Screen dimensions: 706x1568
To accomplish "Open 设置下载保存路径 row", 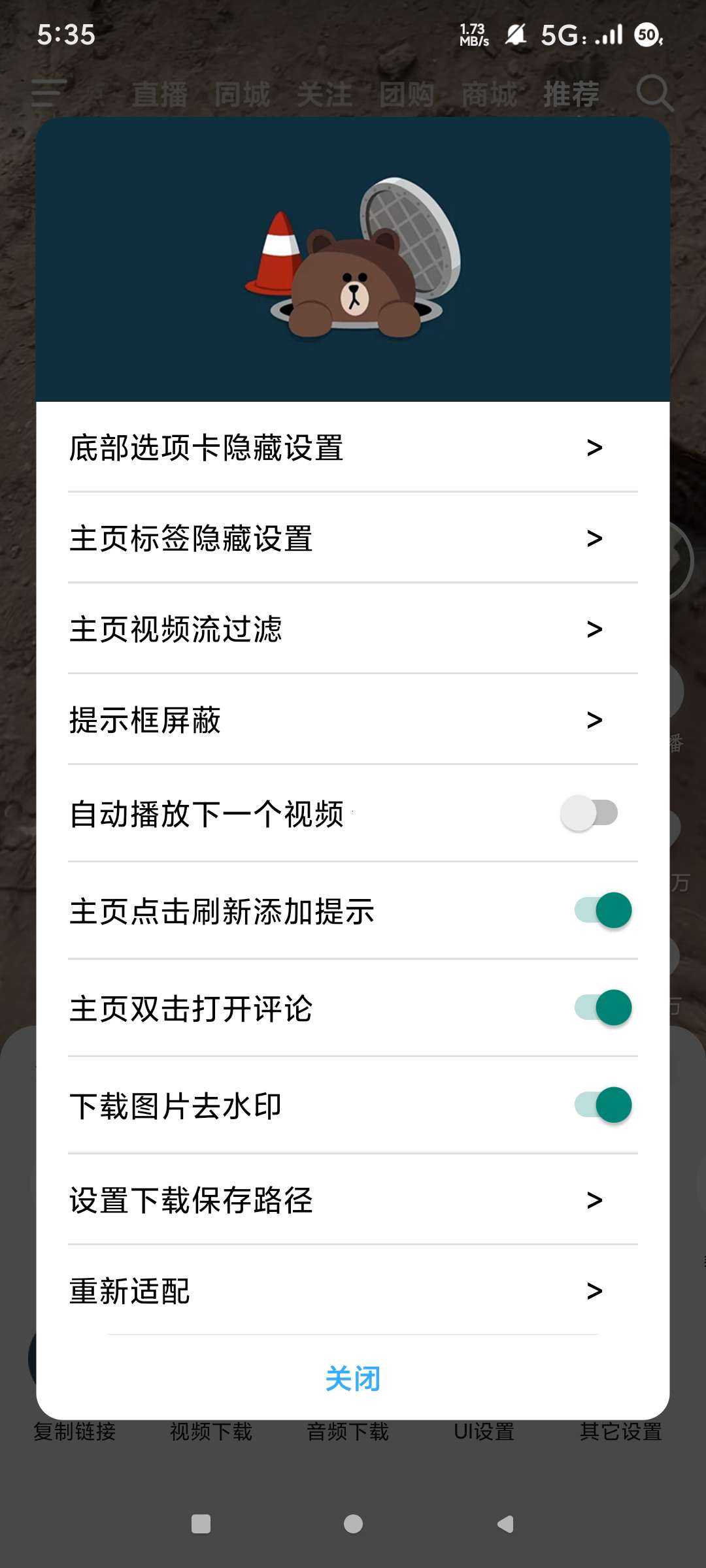I will pos(353,1200).
